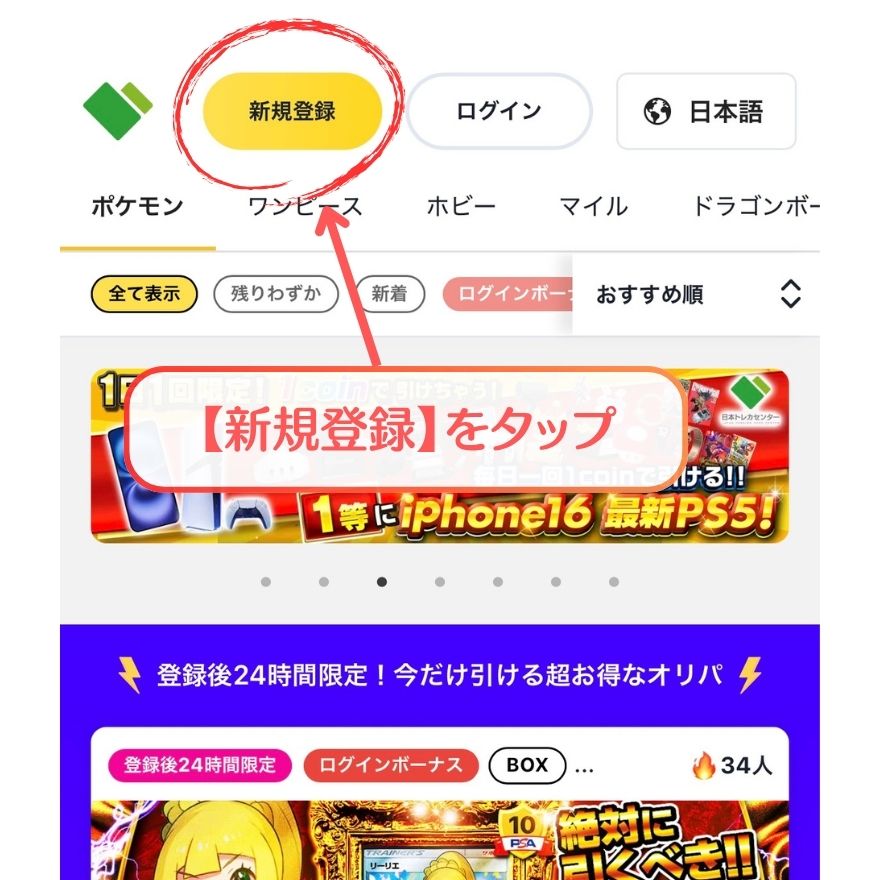Open the 登録後24時間限定 oripa card
880x880 pixels.
(x=440, y=820)
